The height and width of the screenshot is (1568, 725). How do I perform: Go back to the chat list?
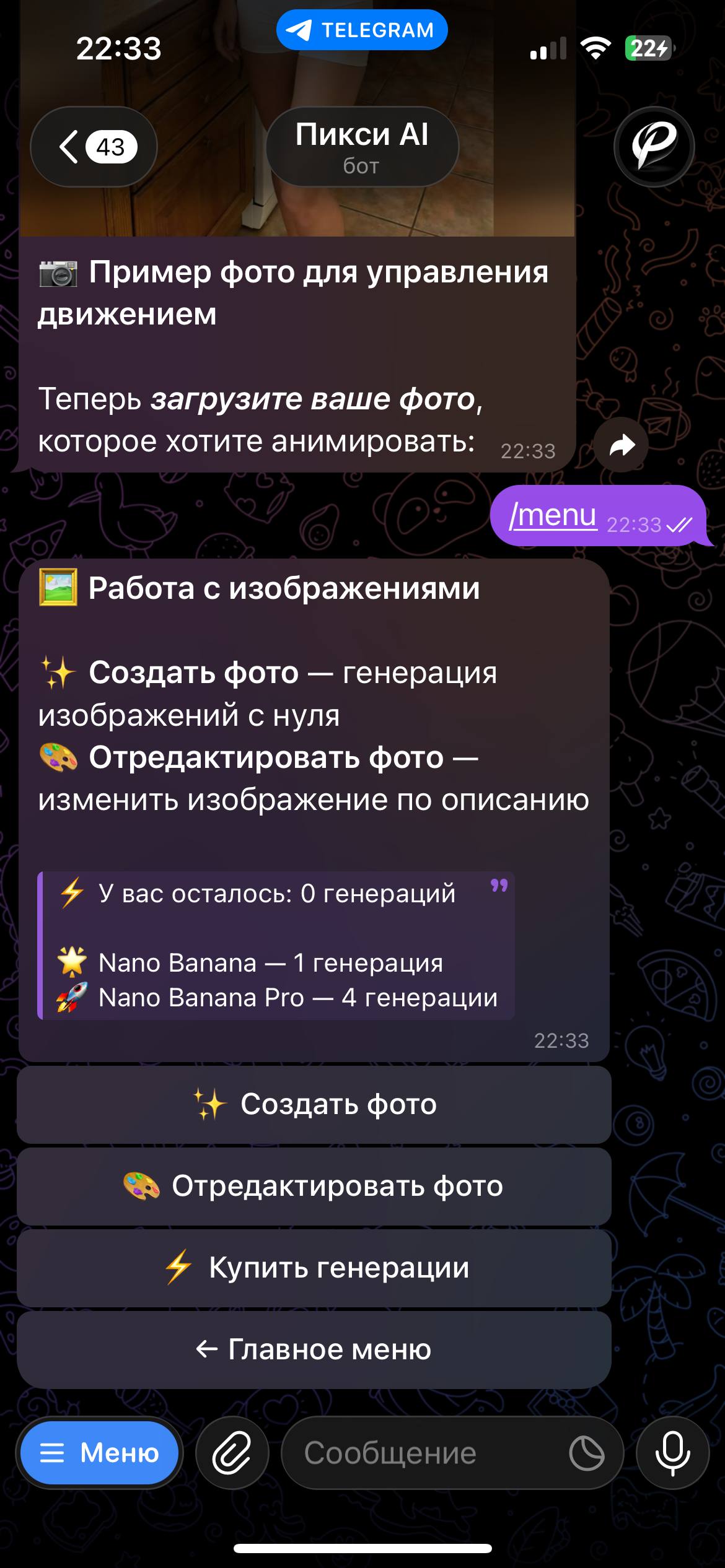click(94, 147)
